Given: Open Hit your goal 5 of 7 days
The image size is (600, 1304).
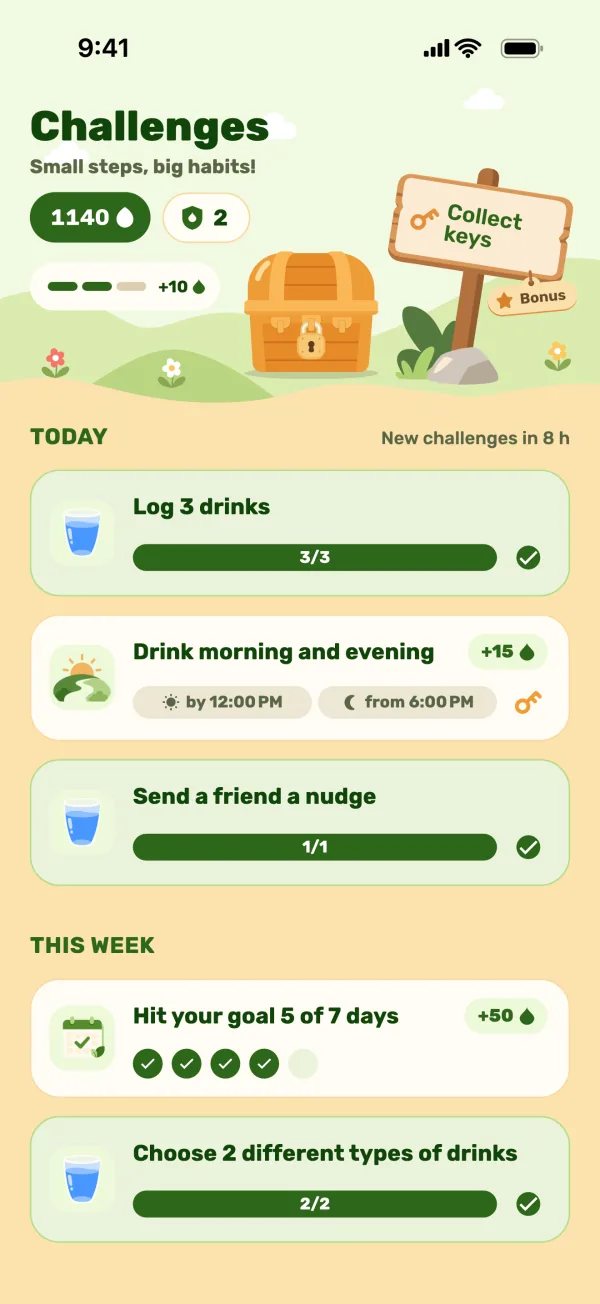Looking at the screenshot, I should point(300,1038).
